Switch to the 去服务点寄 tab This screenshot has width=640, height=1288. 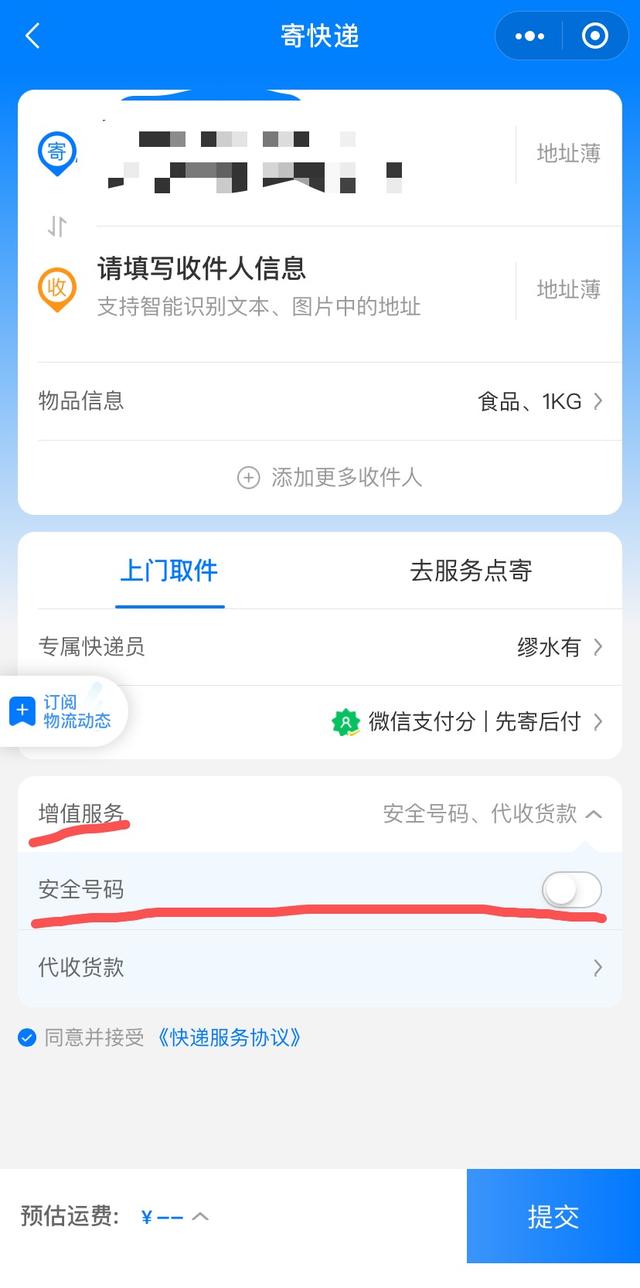(x=470, y=571)
